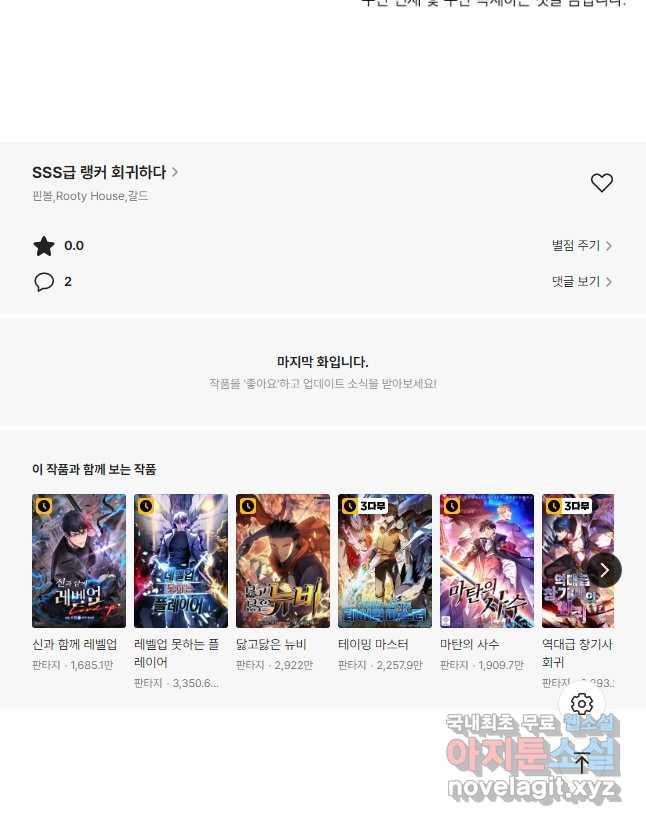Jump back to top with the up arrow
This screenshot has height=826, width=646.
[x=582, y=764]
